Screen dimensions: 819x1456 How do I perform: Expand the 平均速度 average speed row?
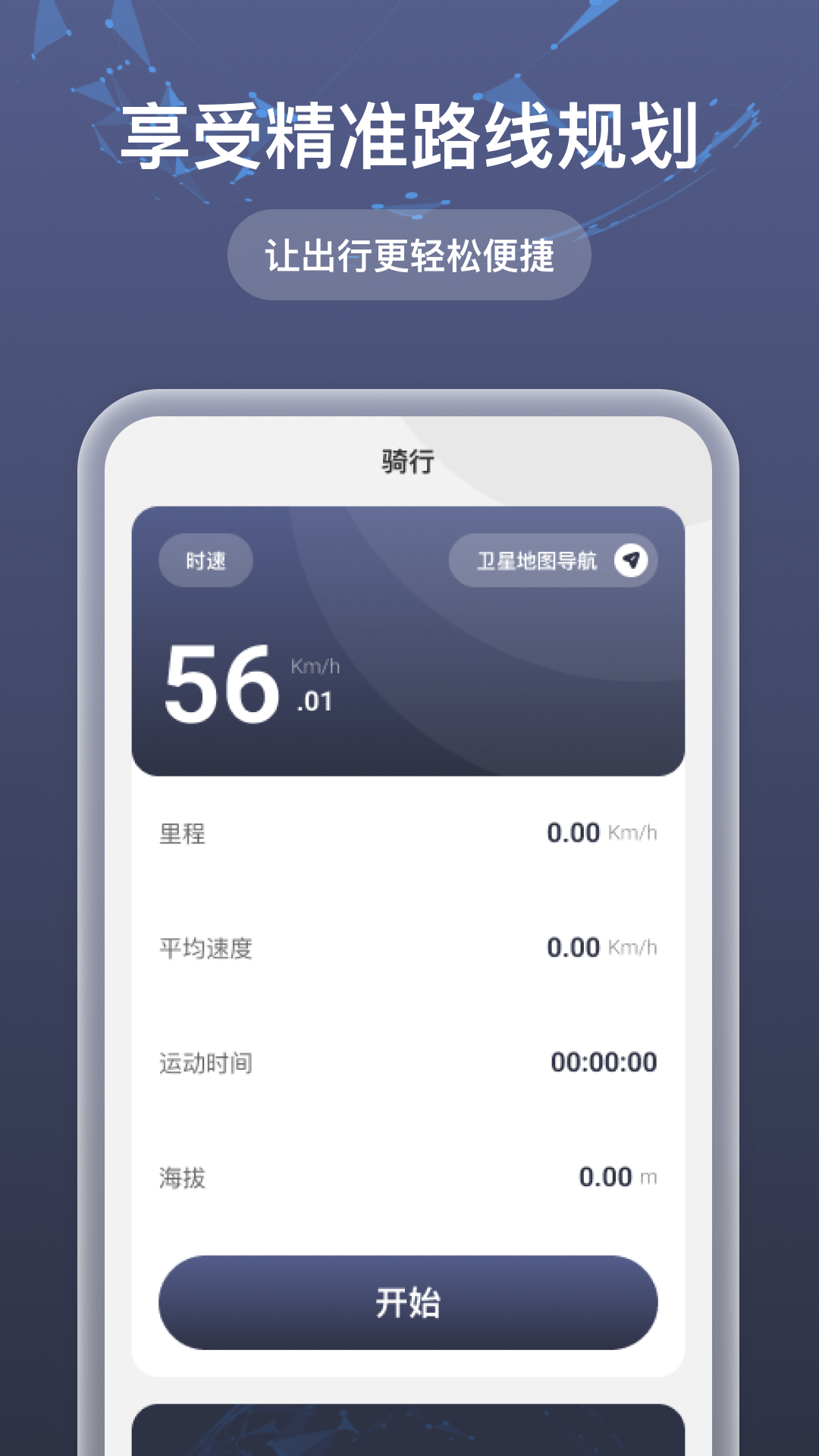(409, 948)
